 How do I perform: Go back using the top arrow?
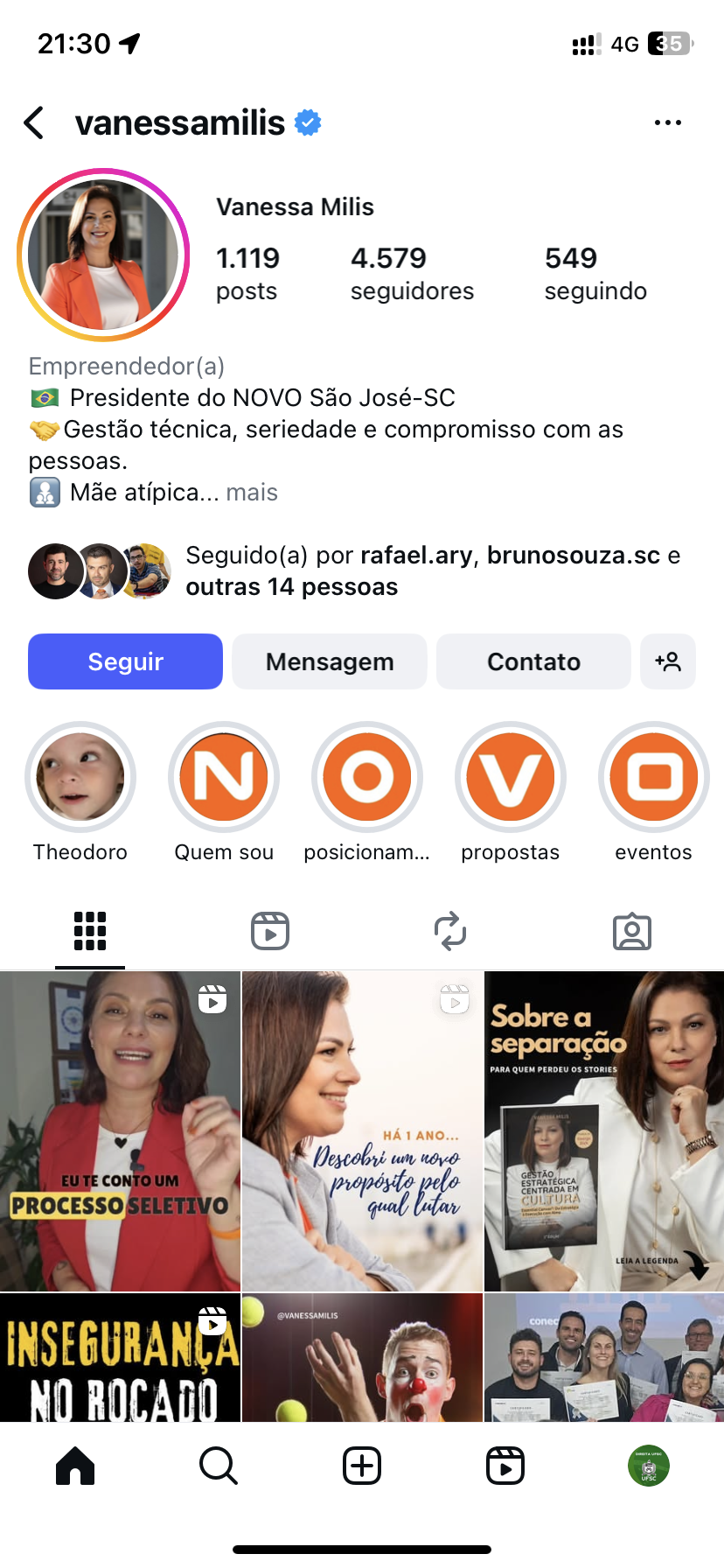pyautogui.click(x=35, y=123)
